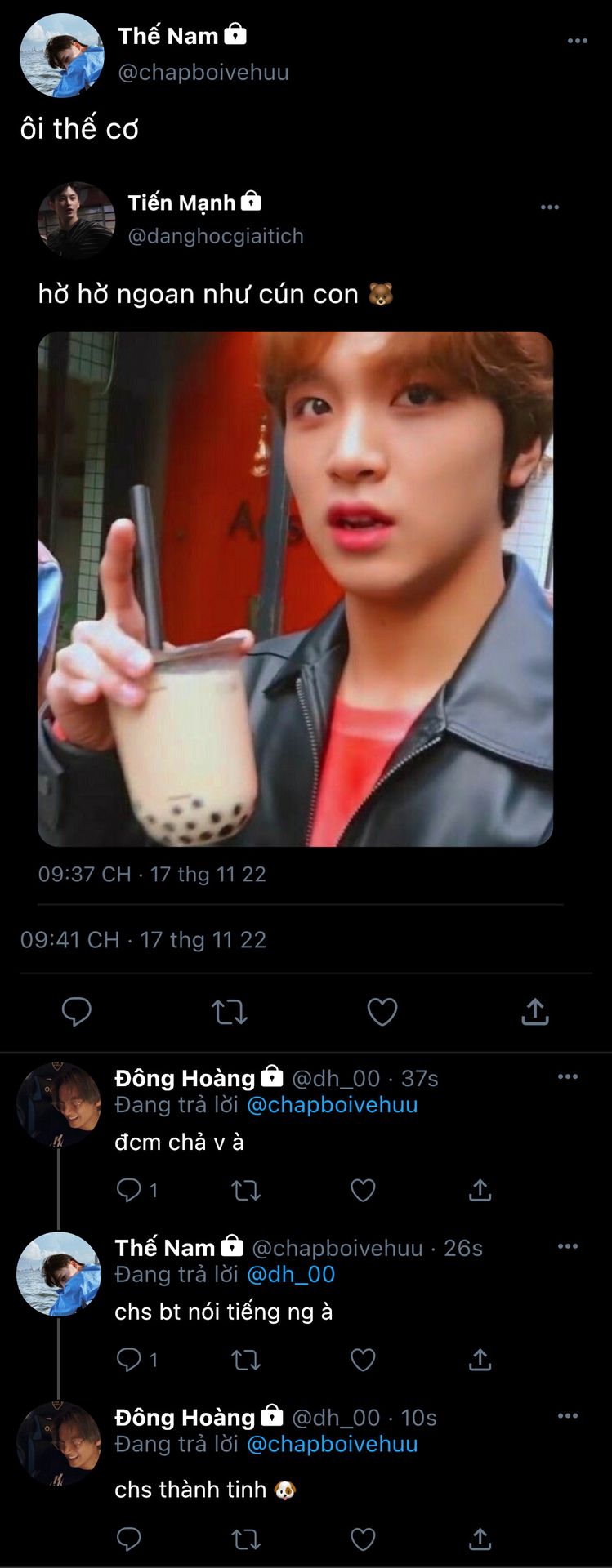Open the overflow menu on the "chs thành tinh" reply
Screen dimensions: 612x1568
click(567, 1416)
